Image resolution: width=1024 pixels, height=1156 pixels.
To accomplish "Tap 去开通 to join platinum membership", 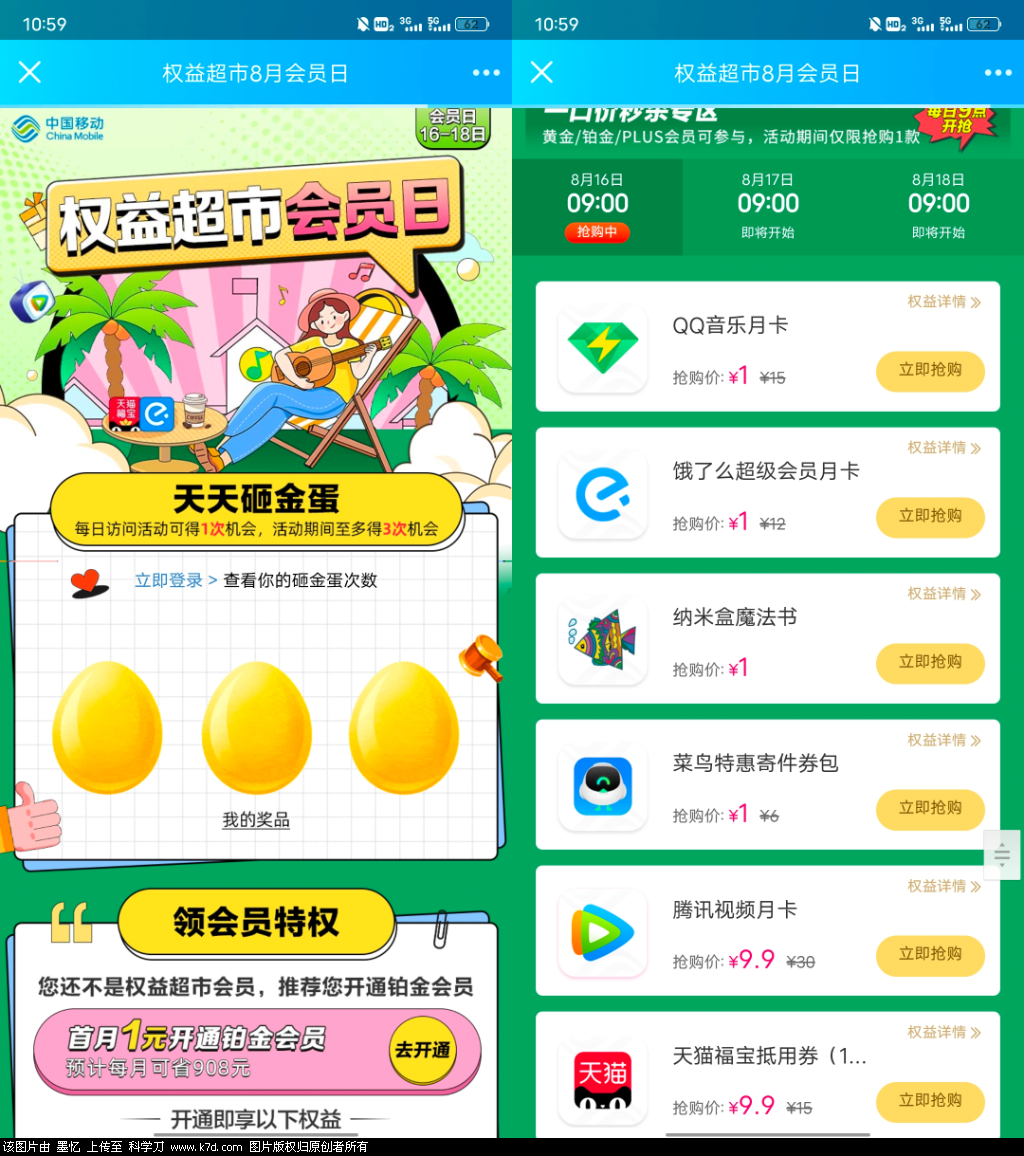I will [x=422, y=1050].
